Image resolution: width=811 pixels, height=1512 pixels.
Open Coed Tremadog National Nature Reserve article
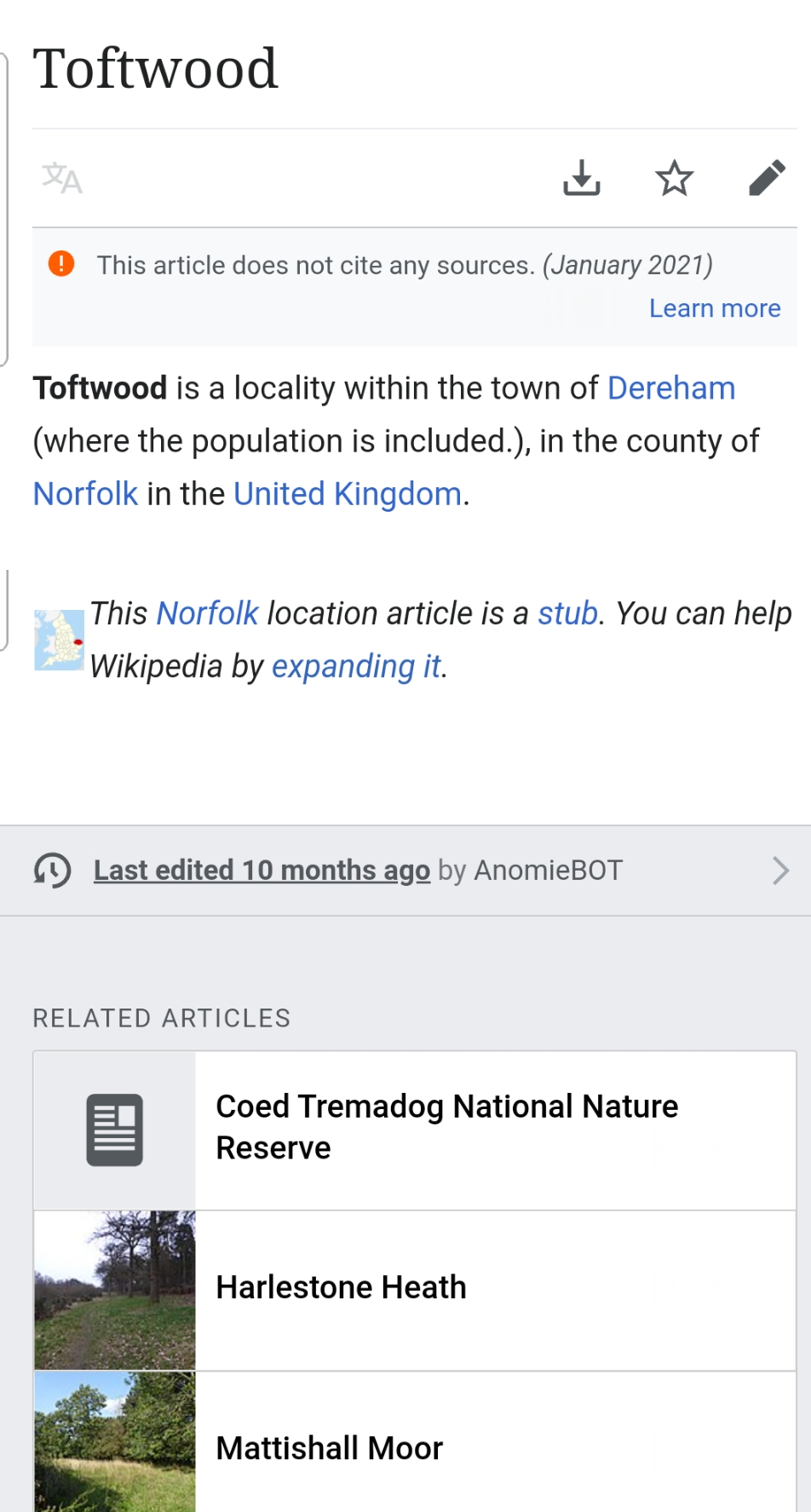click(x=446, y=1127)
